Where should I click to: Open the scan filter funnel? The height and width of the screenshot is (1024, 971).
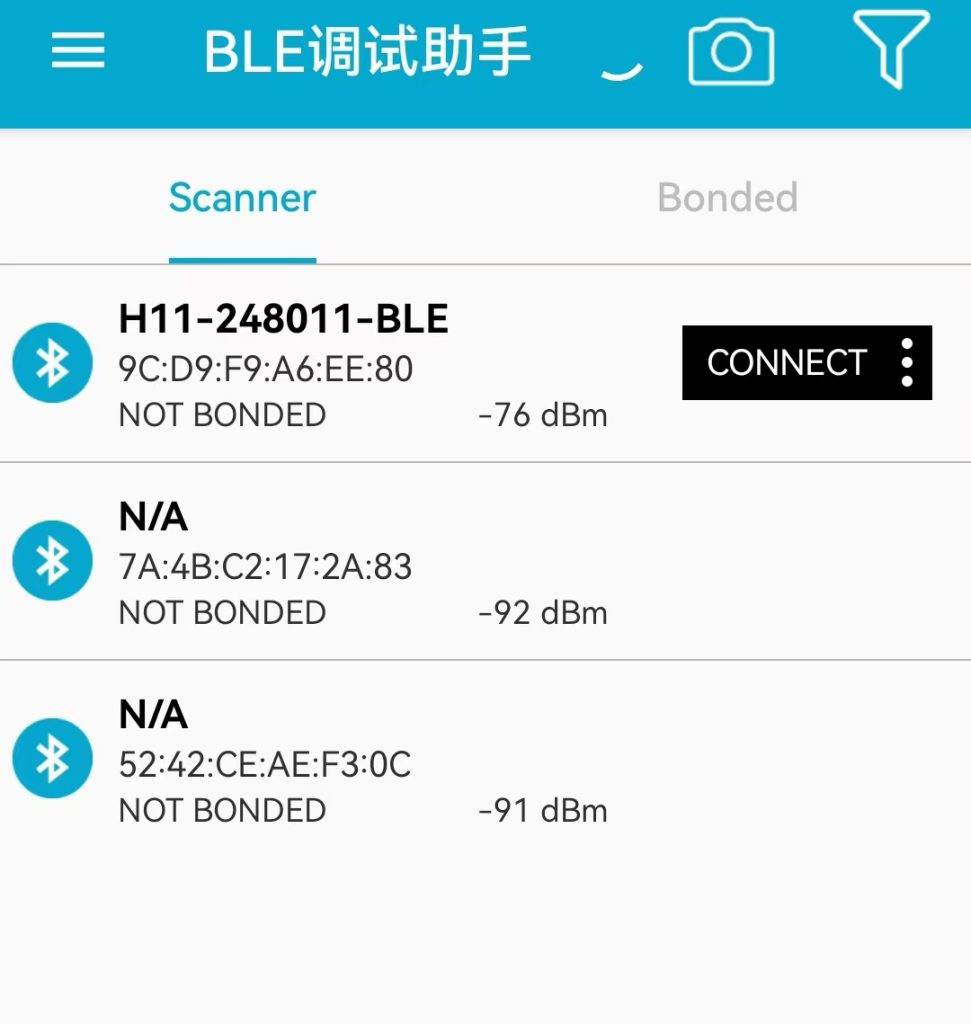click(x=890, y=48)
